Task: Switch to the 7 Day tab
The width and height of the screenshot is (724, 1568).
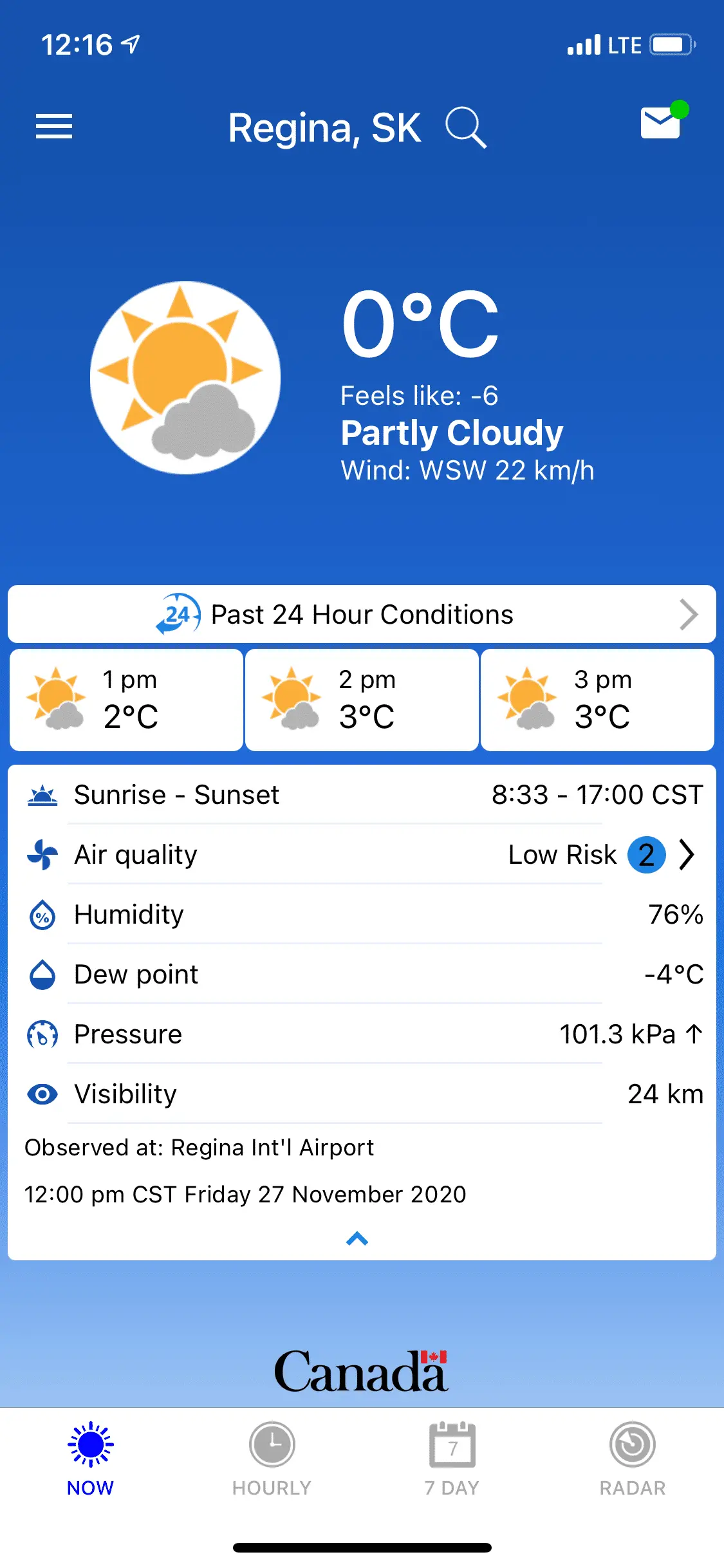Action: [452, 1459]
